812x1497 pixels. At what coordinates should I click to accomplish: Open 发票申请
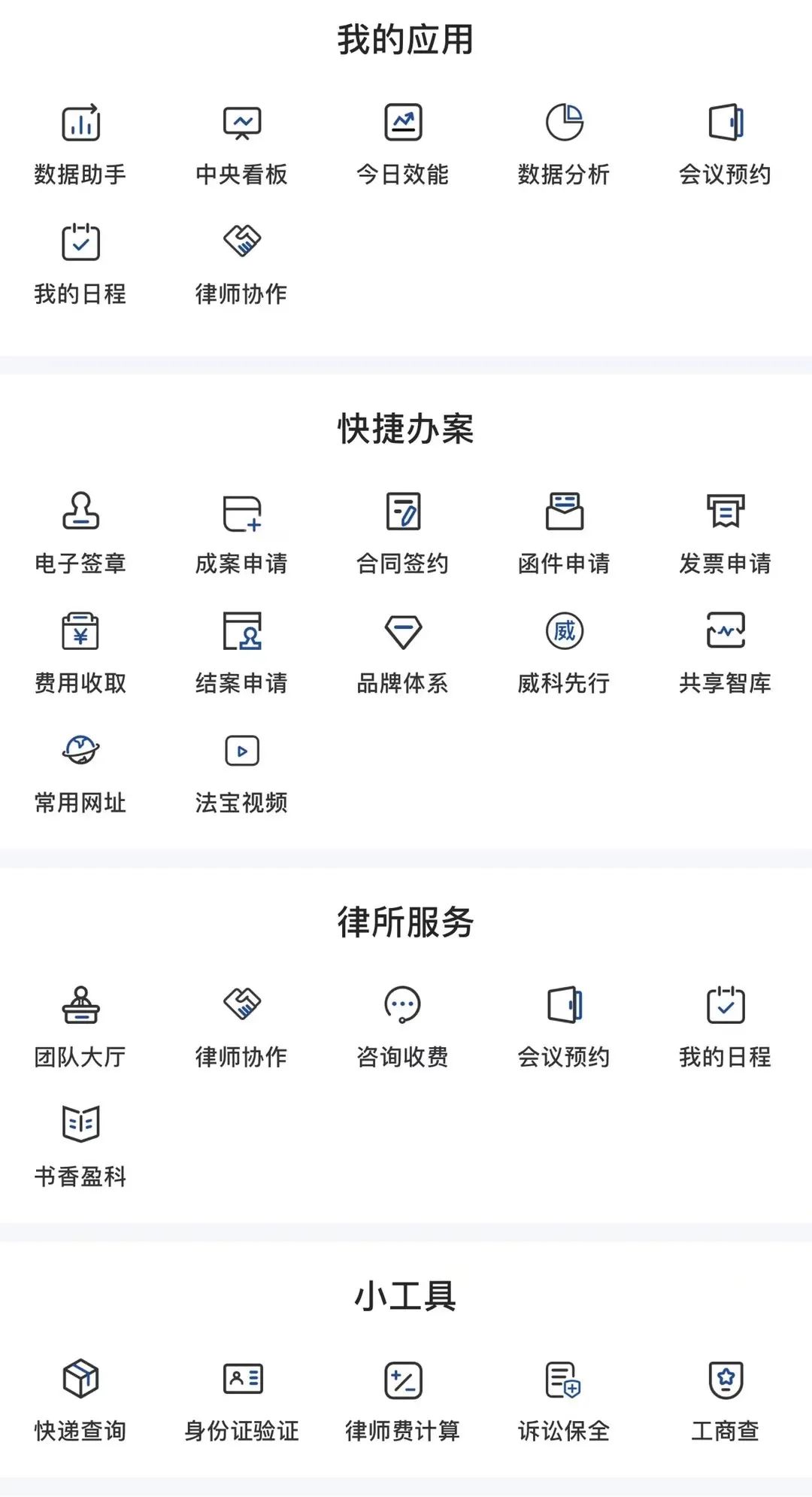725,512
